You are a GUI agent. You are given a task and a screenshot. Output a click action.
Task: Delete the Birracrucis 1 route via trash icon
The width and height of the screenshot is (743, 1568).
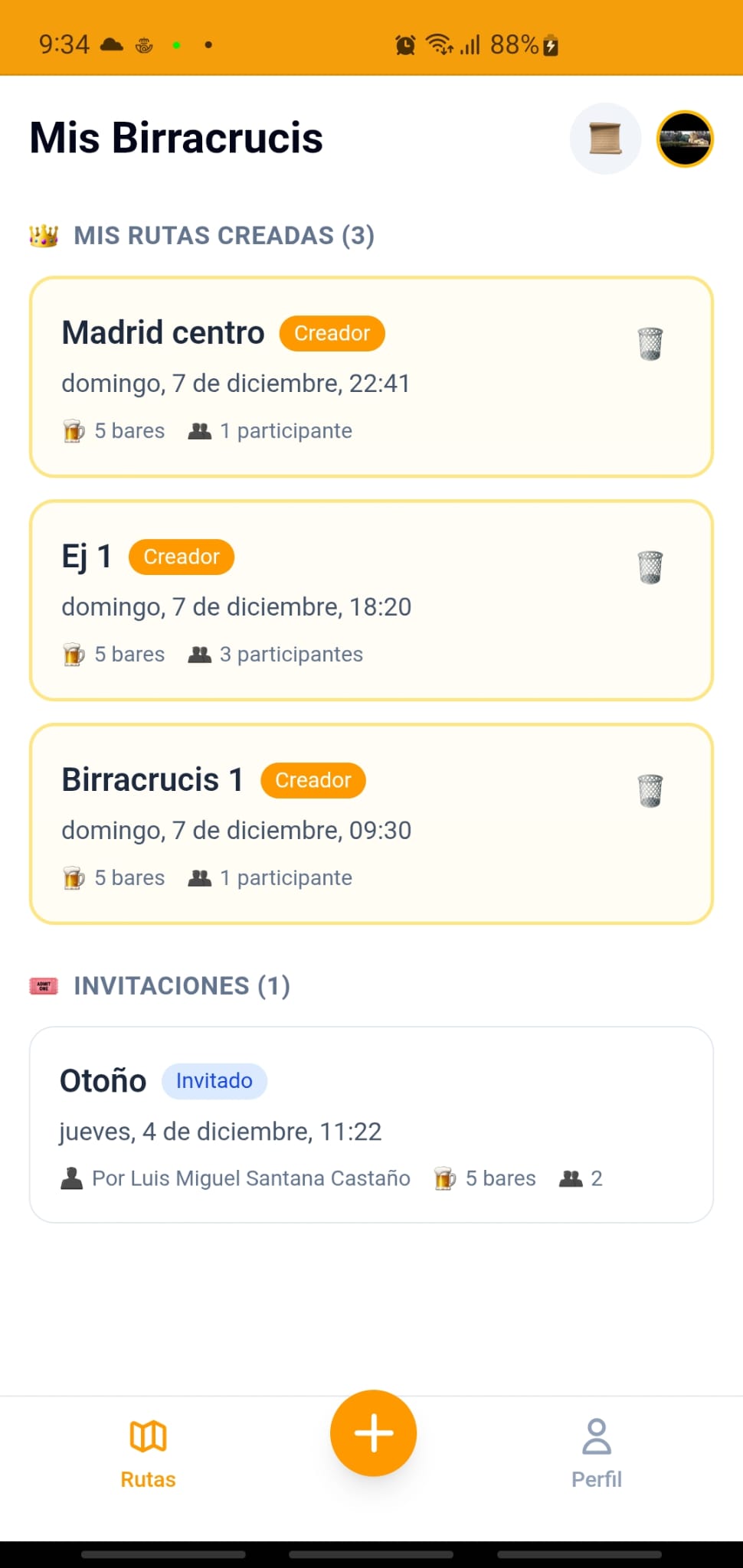click(x=650, y=790)
